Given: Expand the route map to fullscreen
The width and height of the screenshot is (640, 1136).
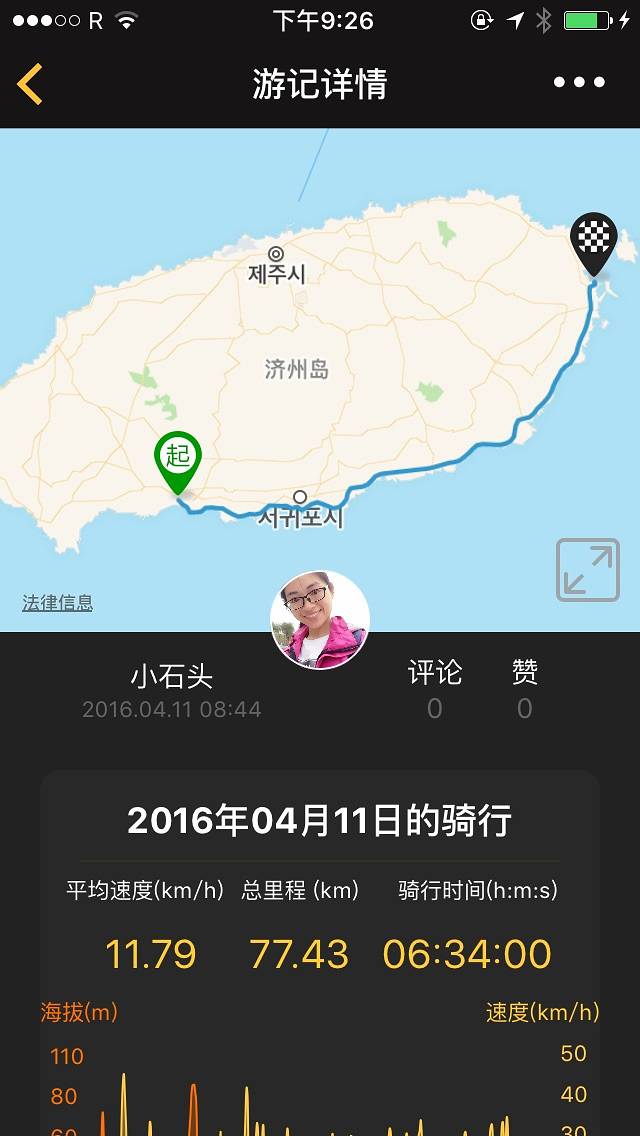Looking at the screenshot, I should (x=588, y=570).
